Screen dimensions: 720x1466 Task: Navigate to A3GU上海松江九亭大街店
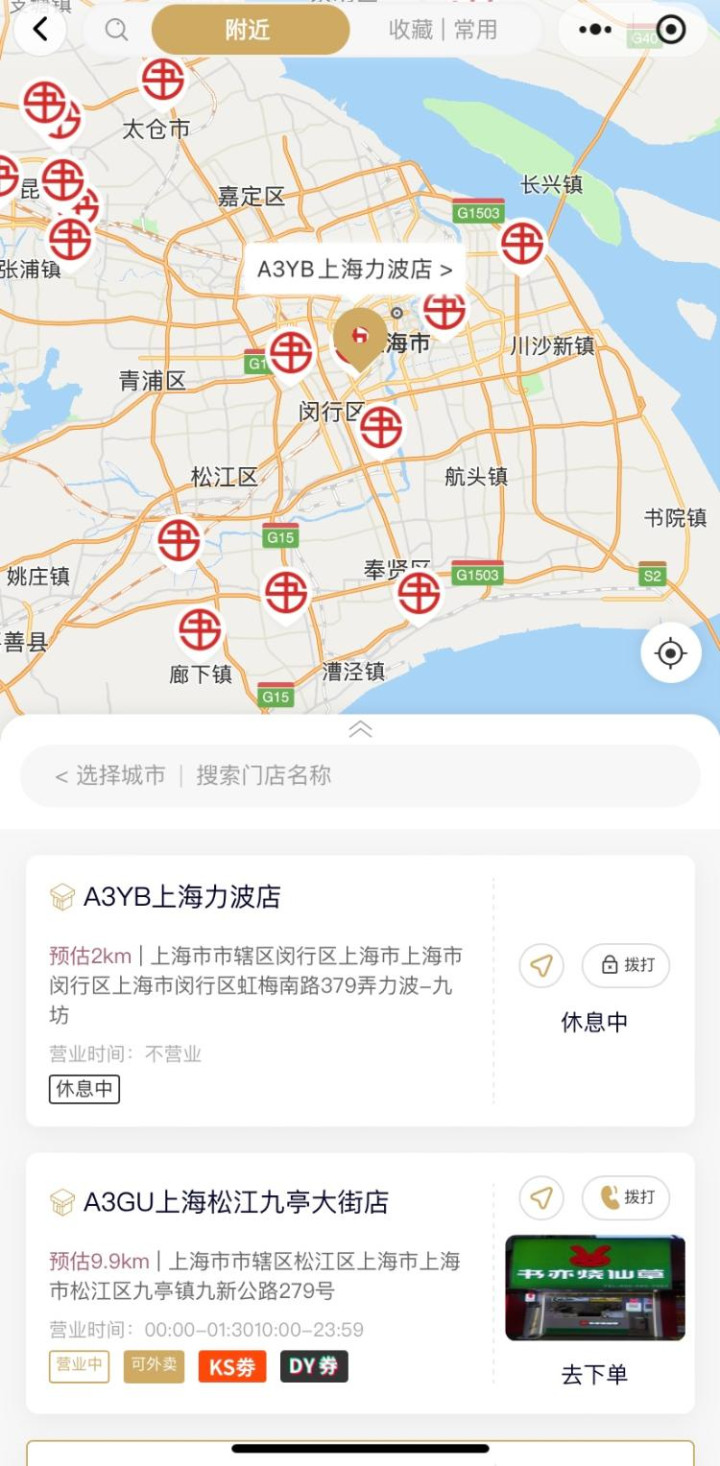(x=541, y=1197)
